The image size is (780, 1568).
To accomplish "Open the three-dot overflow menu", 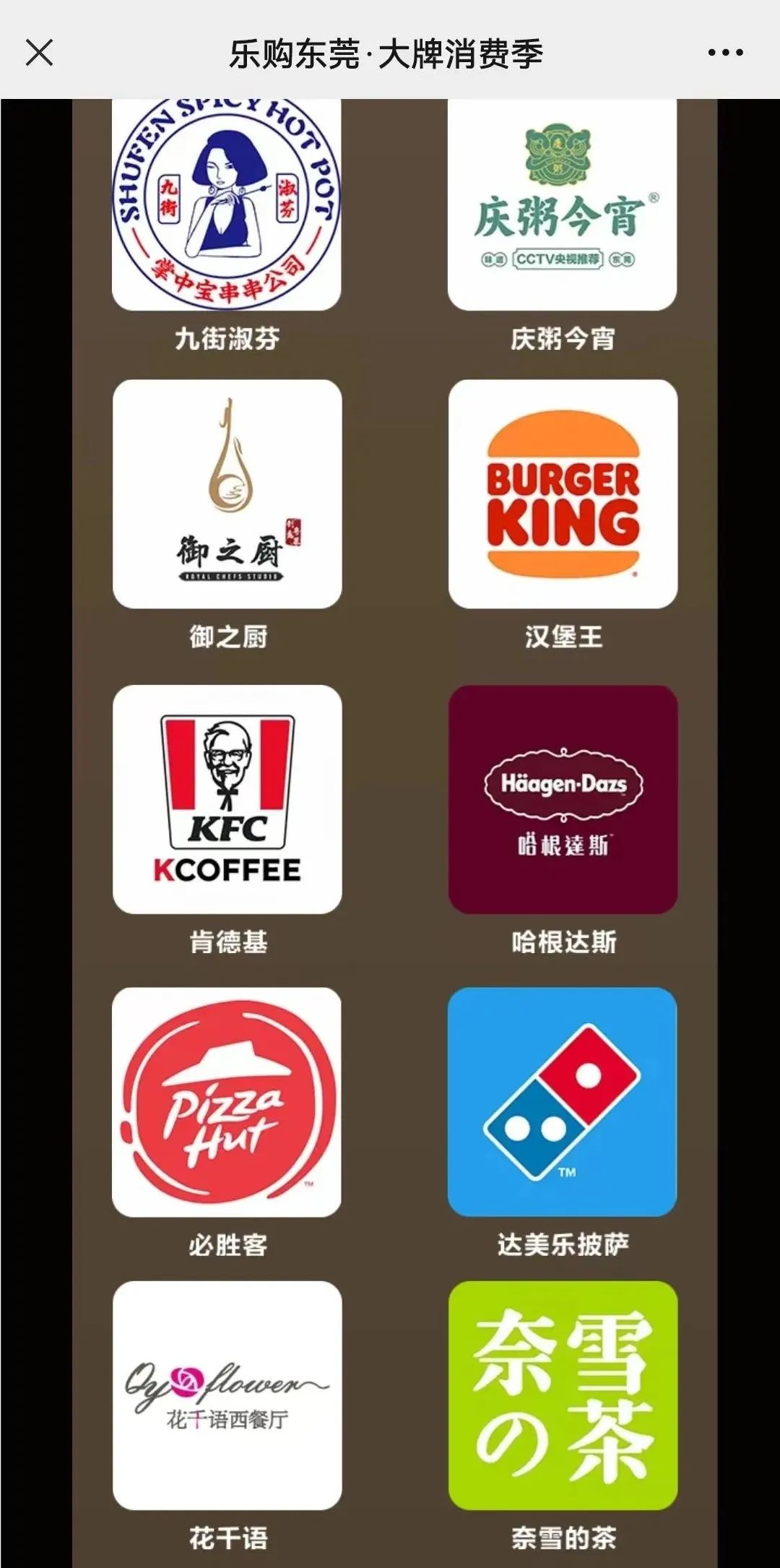I will point(725,53).
